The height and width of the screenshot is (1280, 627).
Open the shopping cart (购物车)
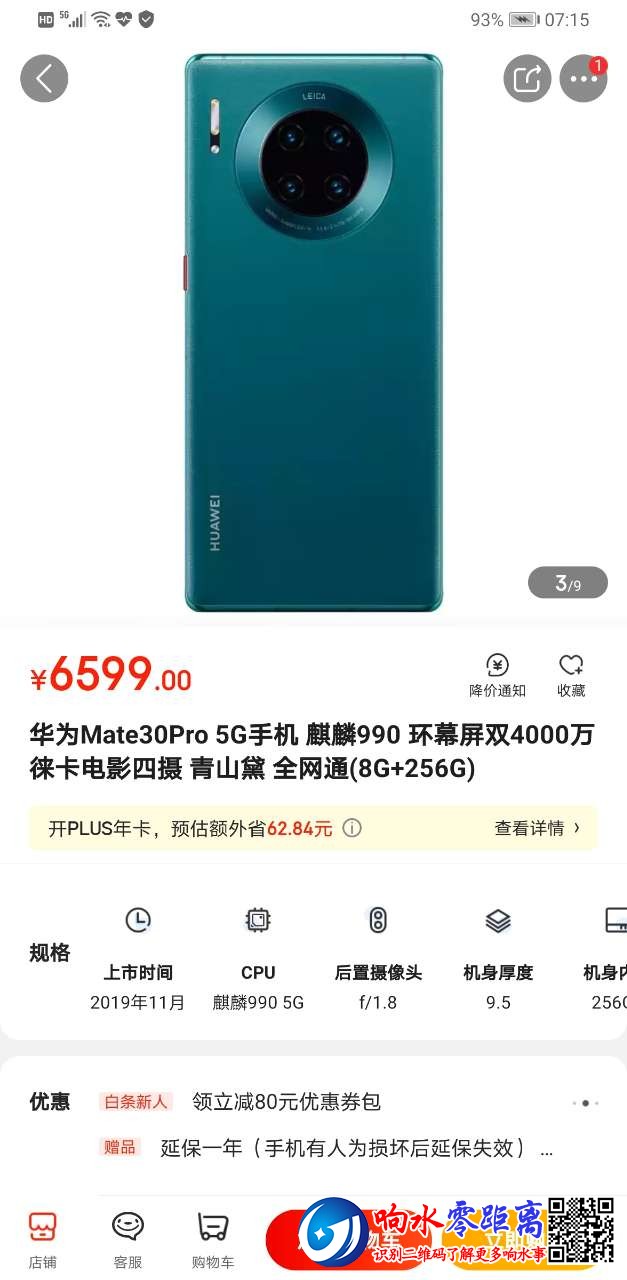point(212,1238)
